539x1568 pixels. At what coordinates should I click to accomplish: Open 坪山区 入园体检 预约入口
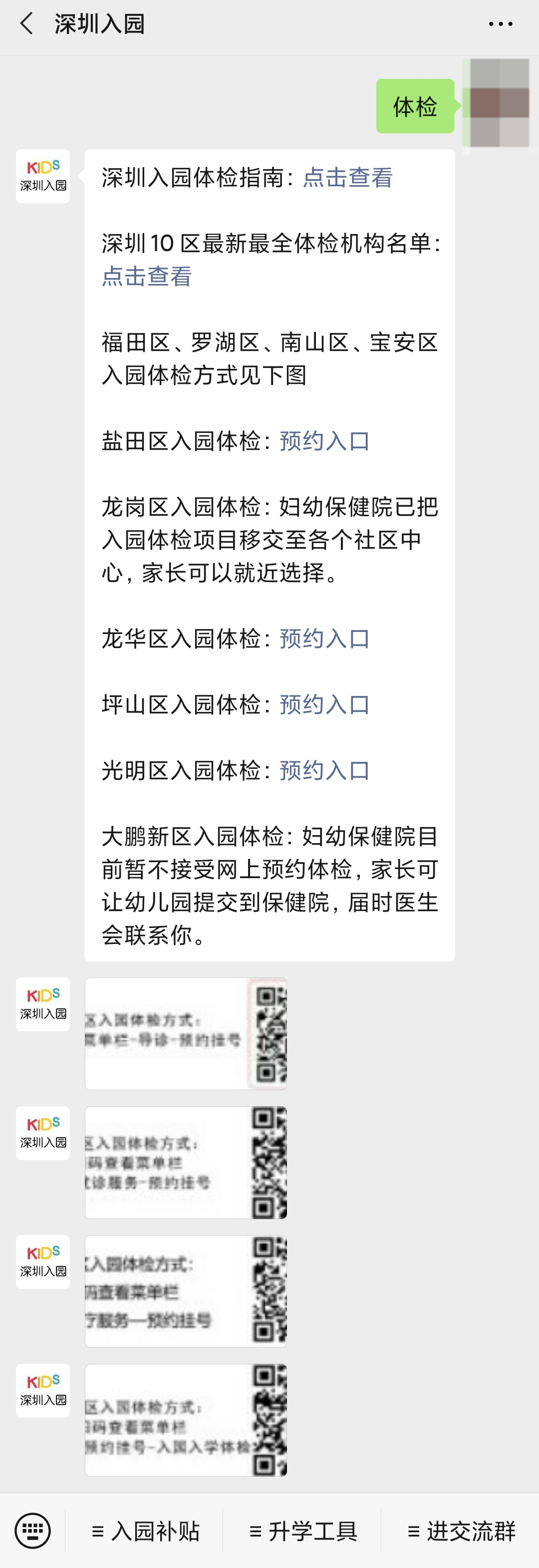323,705
